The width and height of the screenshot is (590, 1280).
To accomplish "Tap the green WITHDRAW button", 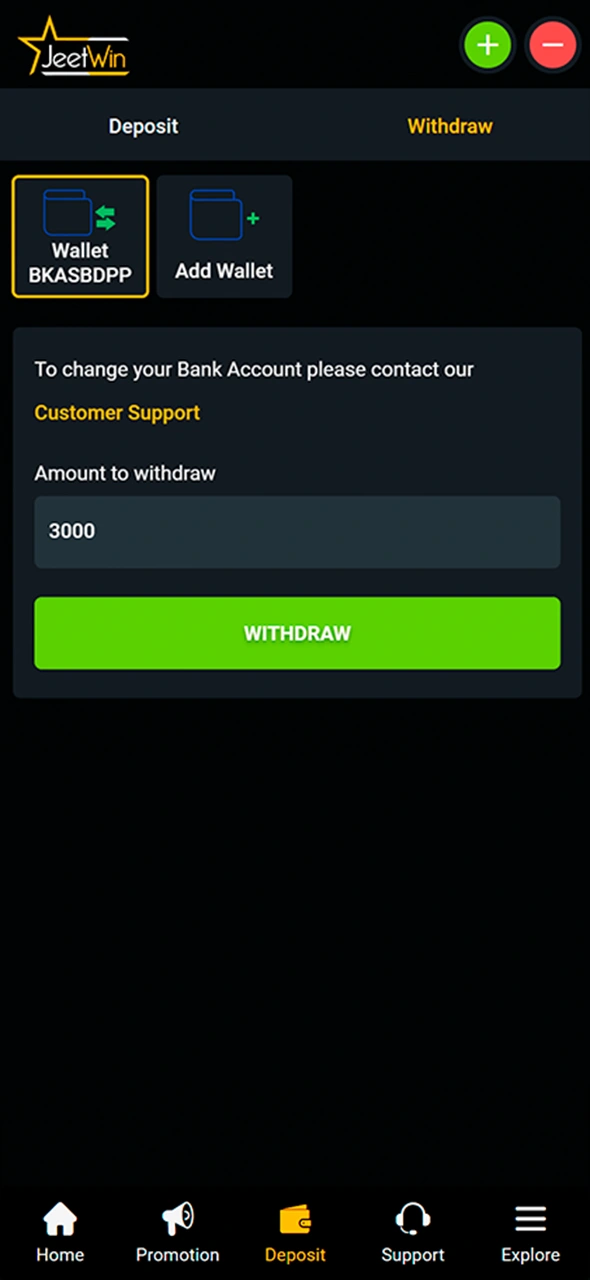I will click(297, 633).
